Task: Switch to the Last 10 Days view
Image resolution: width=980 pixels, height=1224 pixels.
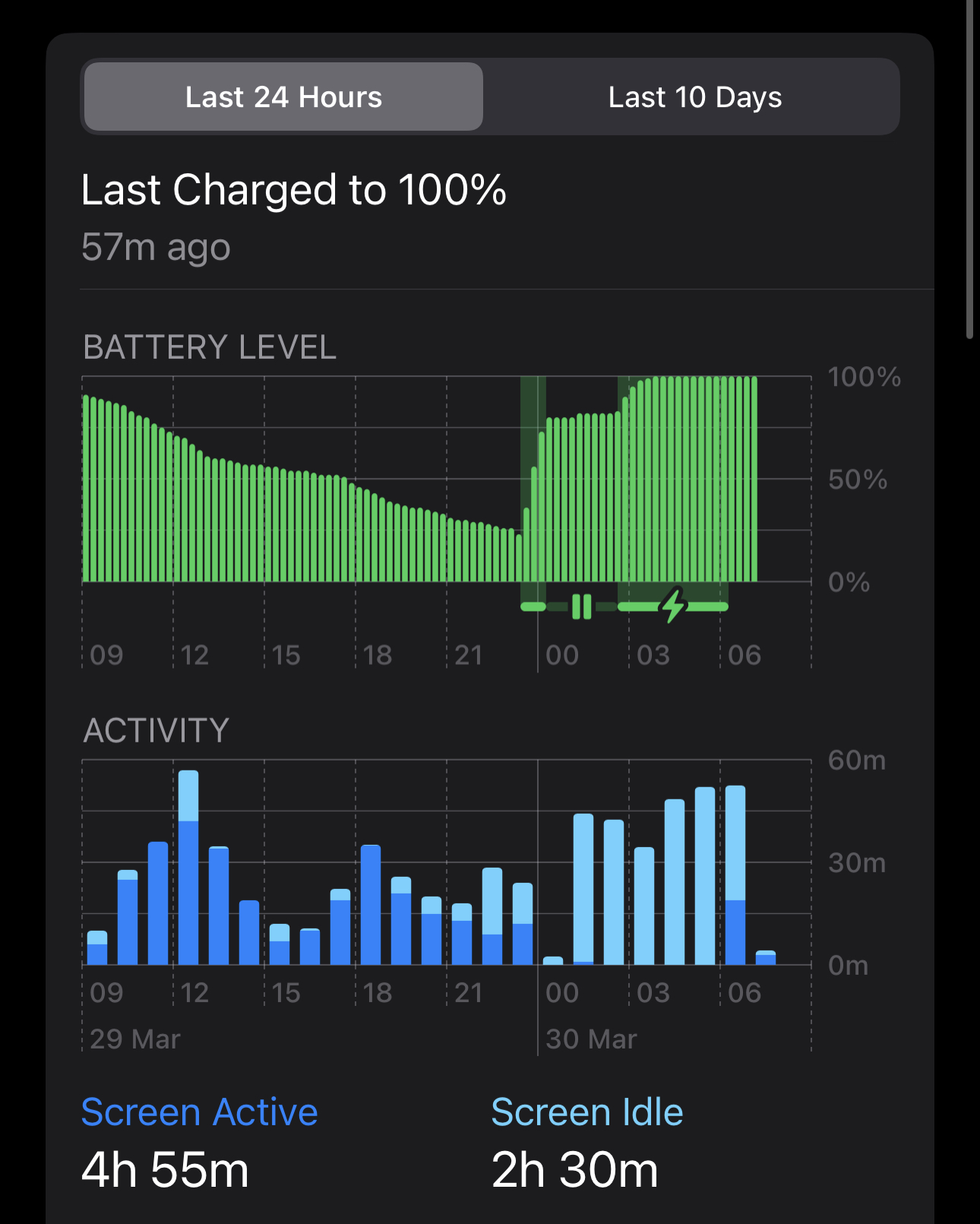Action: [x=694, y=97]
